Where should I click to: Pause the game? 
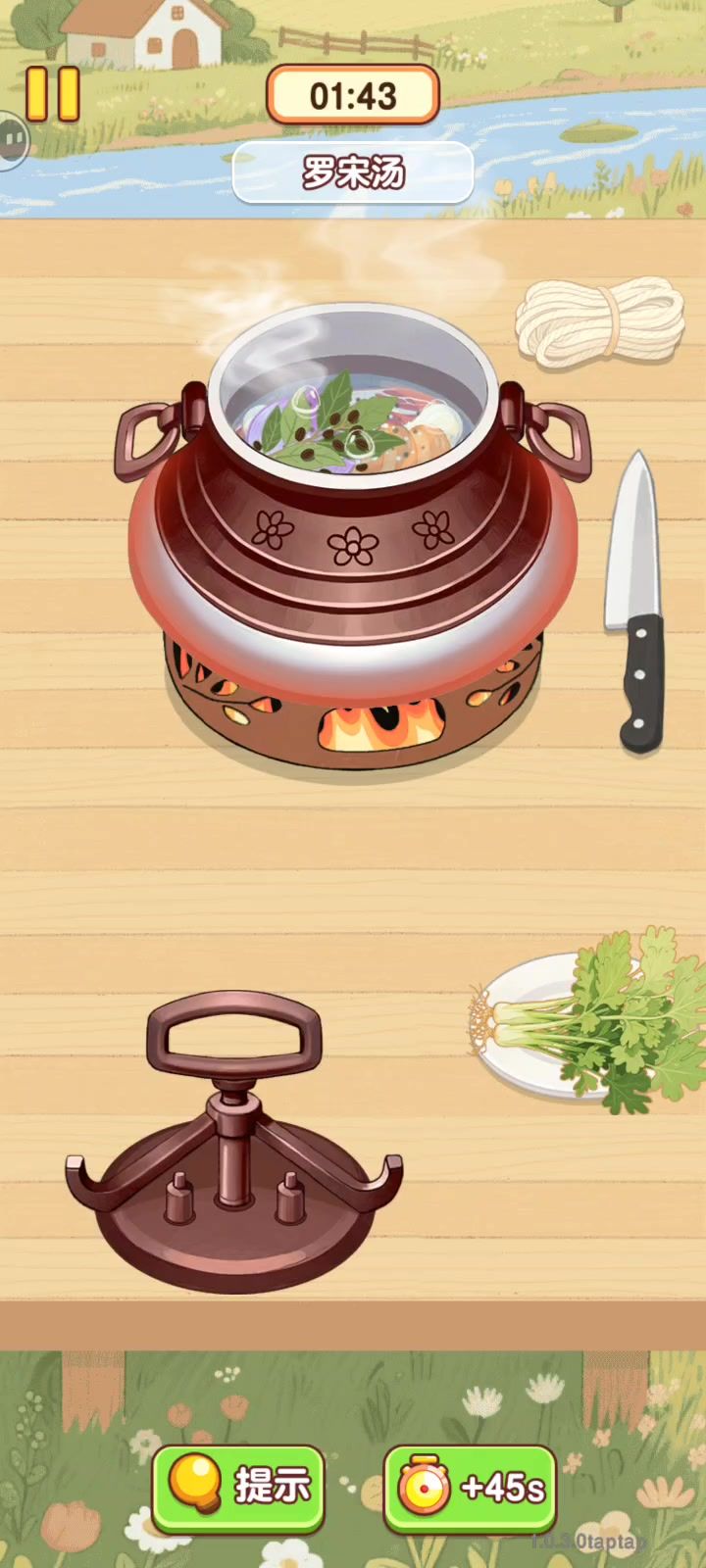pos(52,94)
